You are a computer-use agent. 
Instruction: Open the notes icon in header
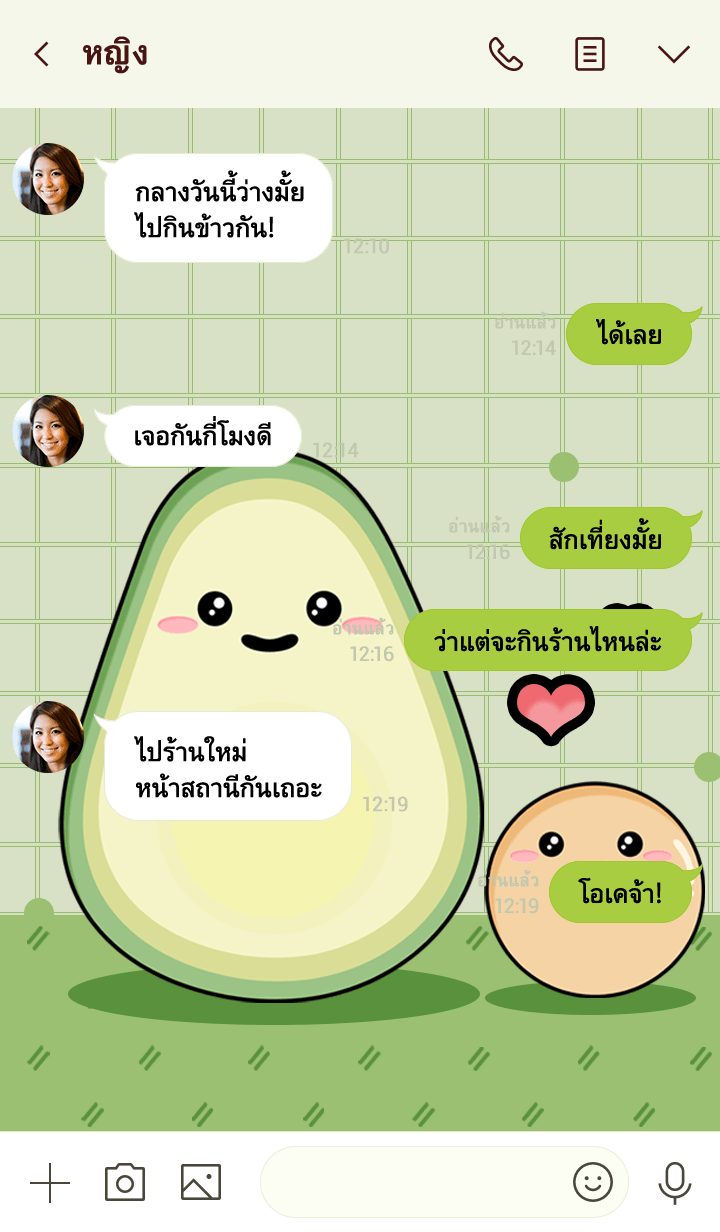(590, 54)
